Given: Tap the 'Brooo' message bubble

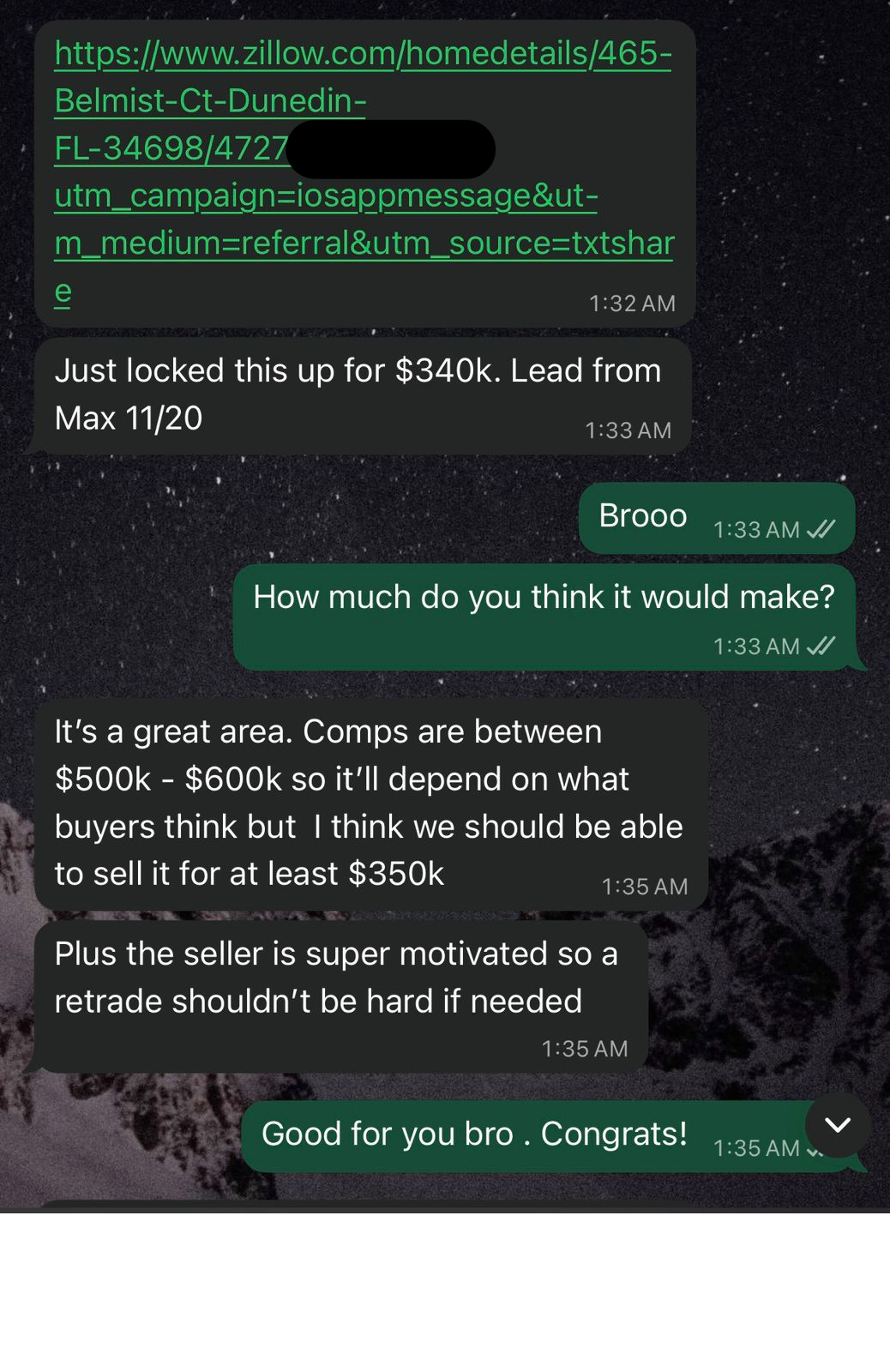Looking at the screenshot, I should (641, 515).
